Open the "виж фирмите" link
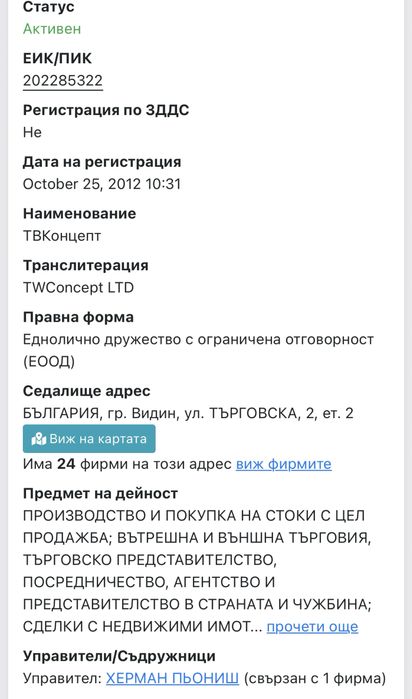 tap(284, 464)
